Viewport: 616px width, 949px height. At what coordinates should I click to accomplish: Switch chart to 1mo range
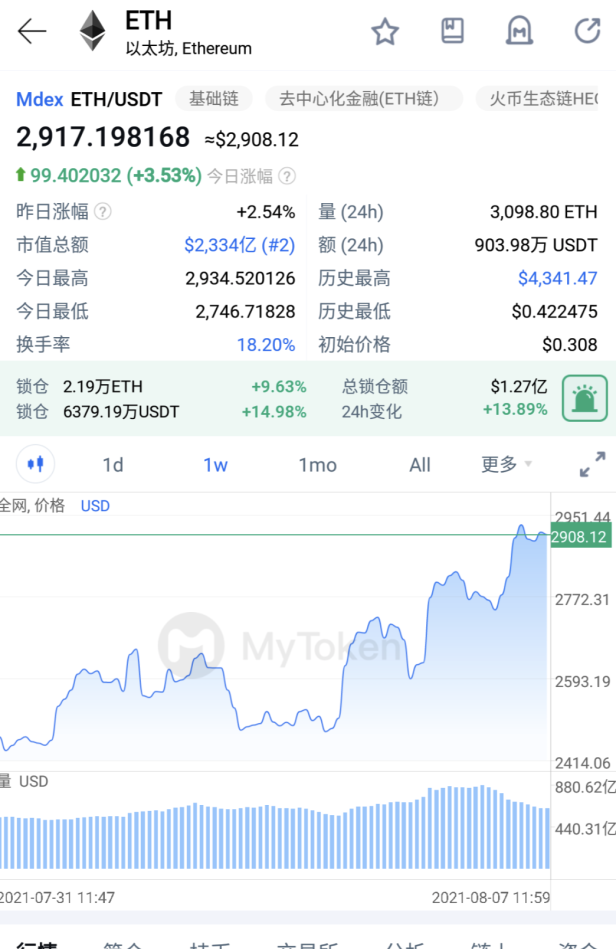tap(317, 465)
